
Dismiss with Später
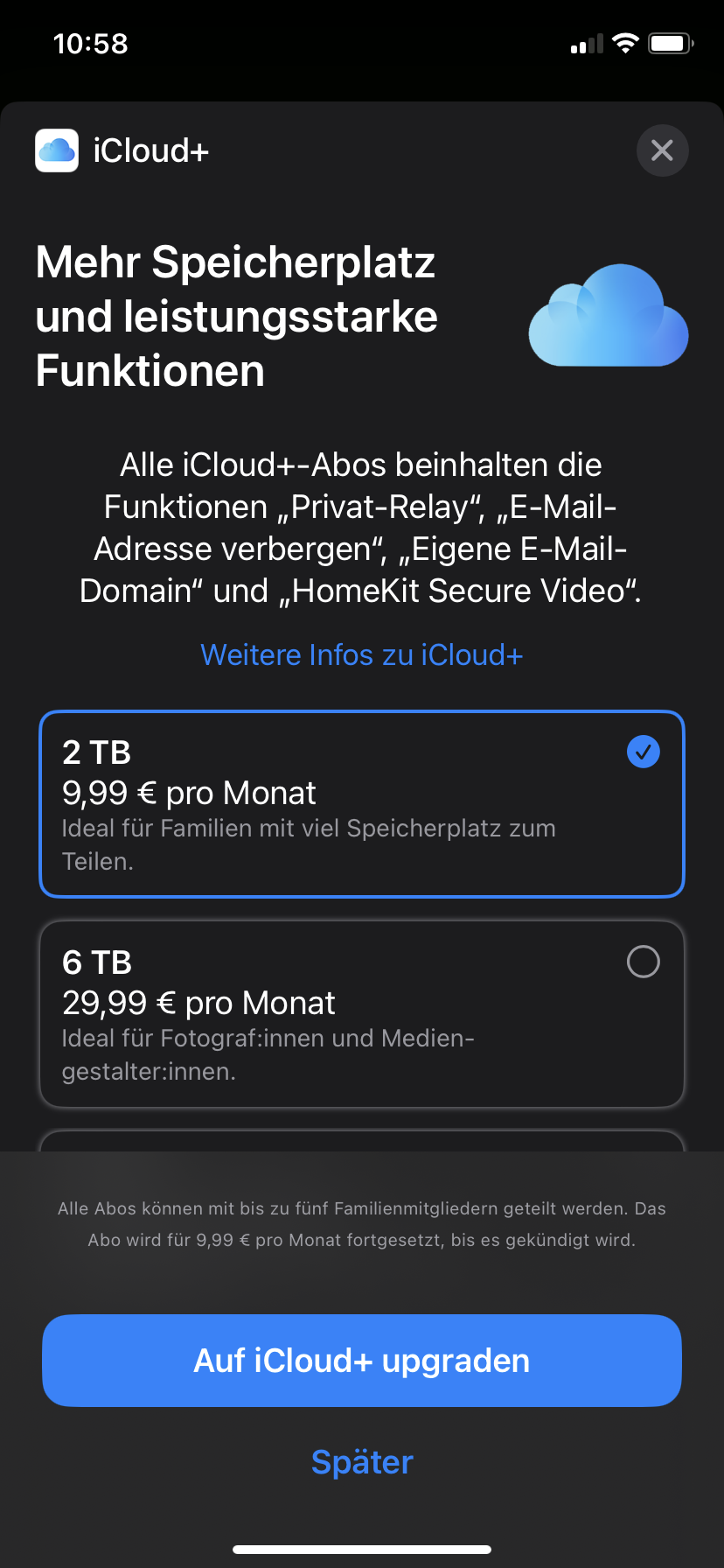362,1462
